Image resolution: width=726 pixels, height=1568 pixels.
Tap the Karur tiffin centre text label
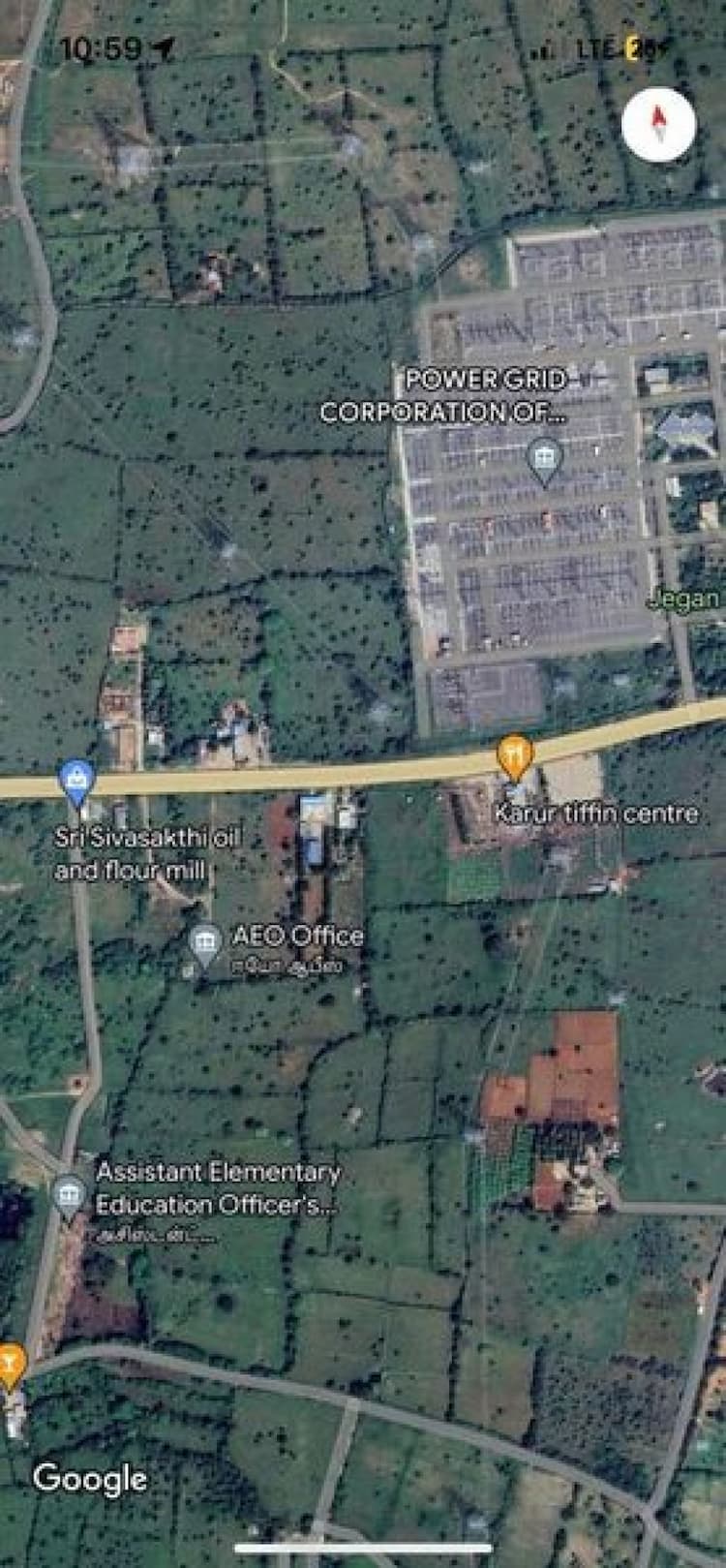(x=597, y=814)
